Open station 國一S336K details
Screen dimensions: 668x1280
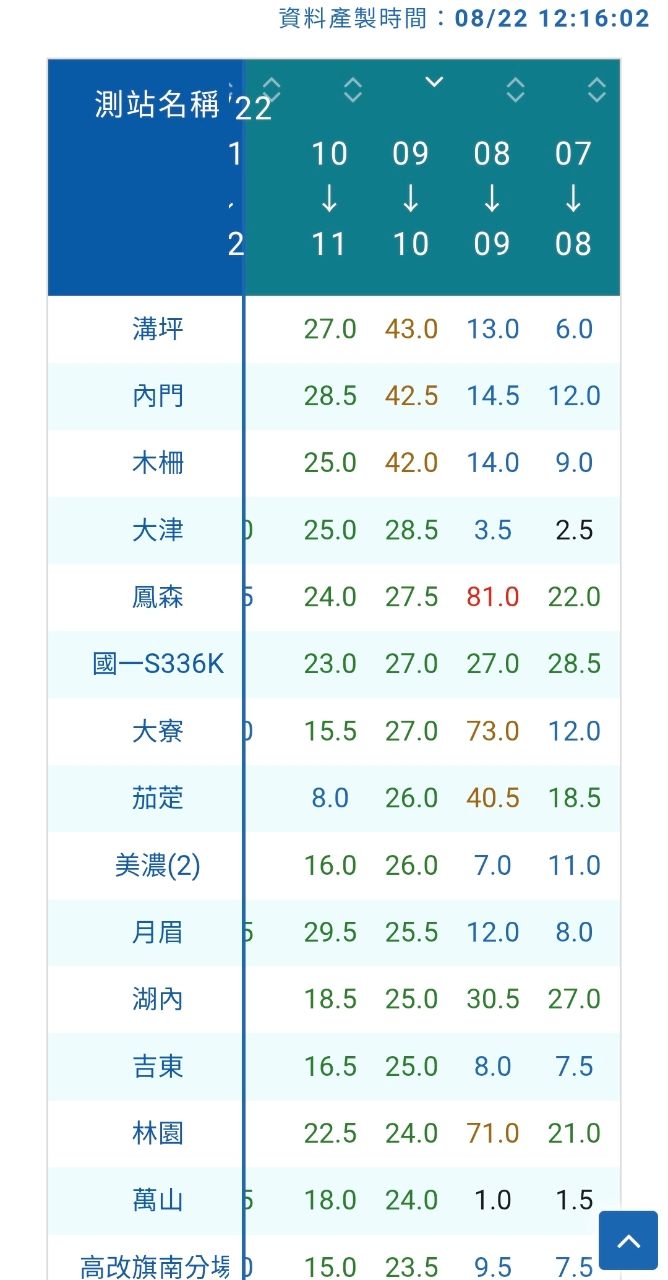pos(158,664)
